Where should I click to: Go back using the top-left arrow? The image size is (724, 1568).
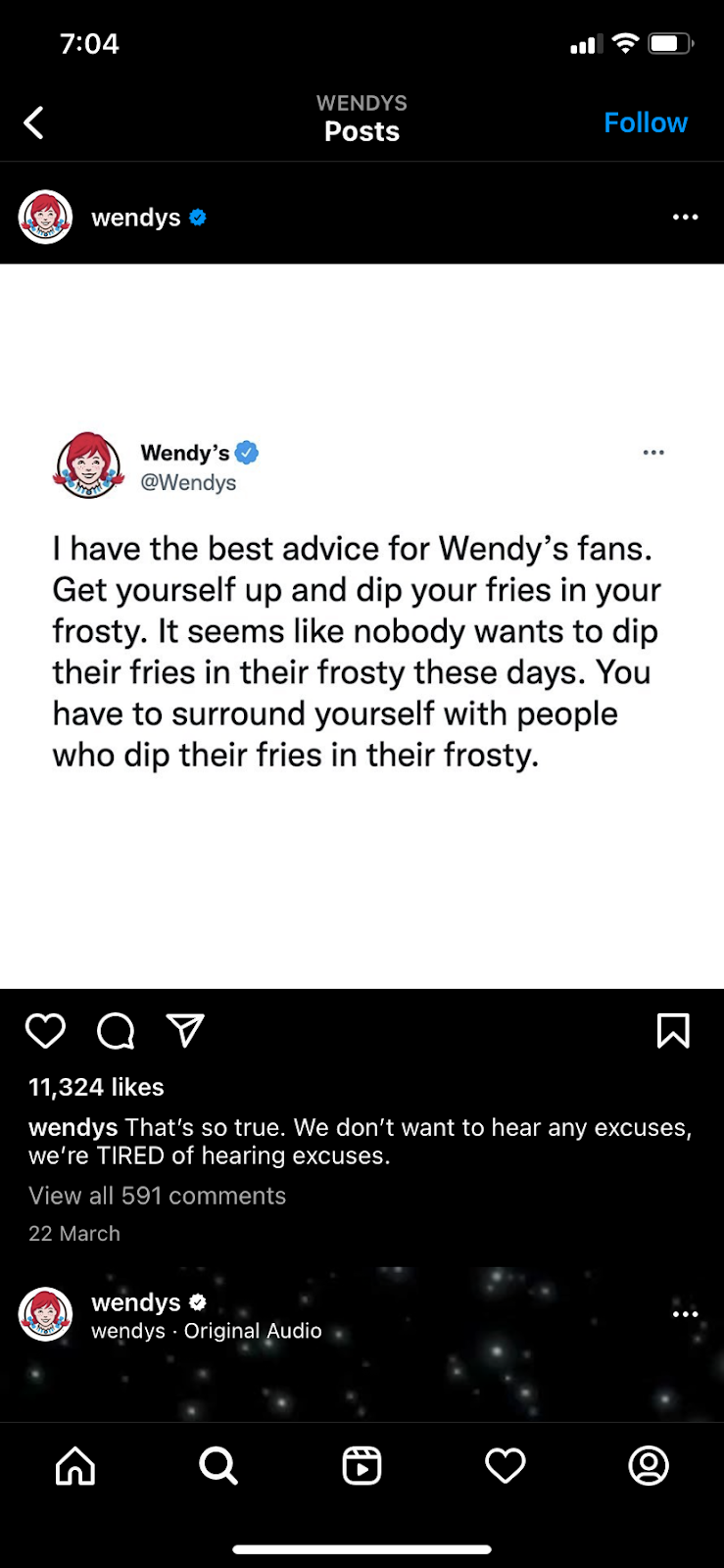(x=34, y=122)
